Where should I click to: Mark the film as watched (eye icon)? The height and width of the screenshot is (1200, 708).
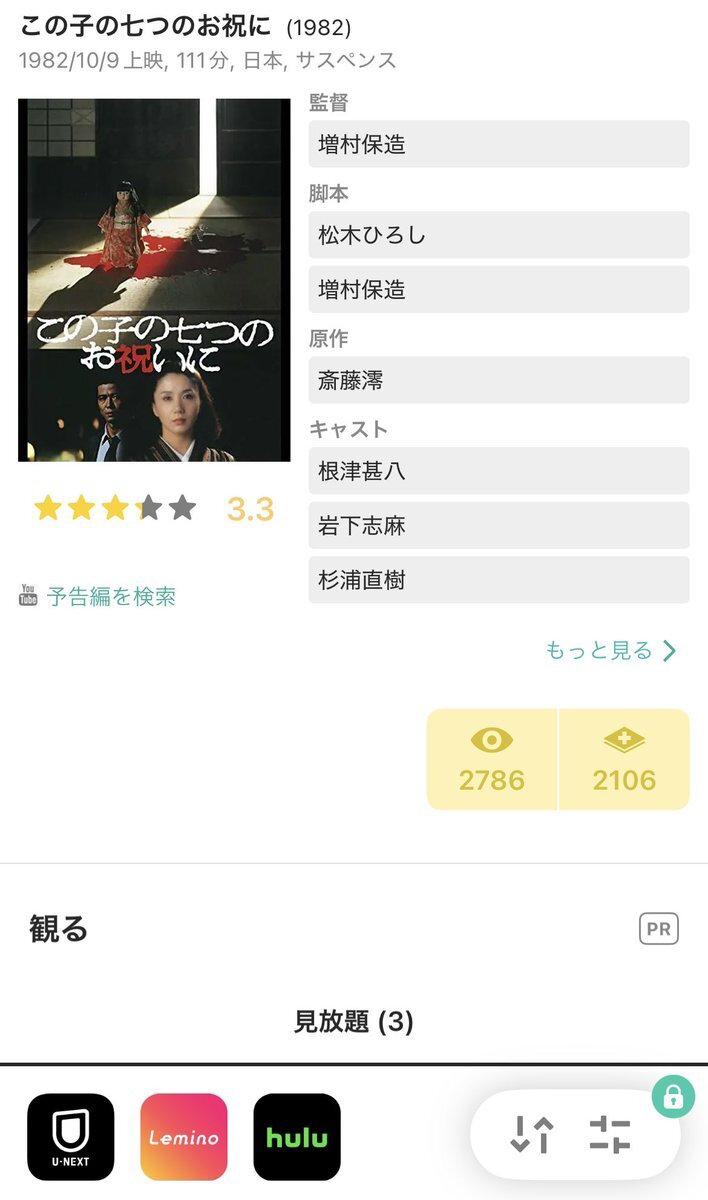492,759
